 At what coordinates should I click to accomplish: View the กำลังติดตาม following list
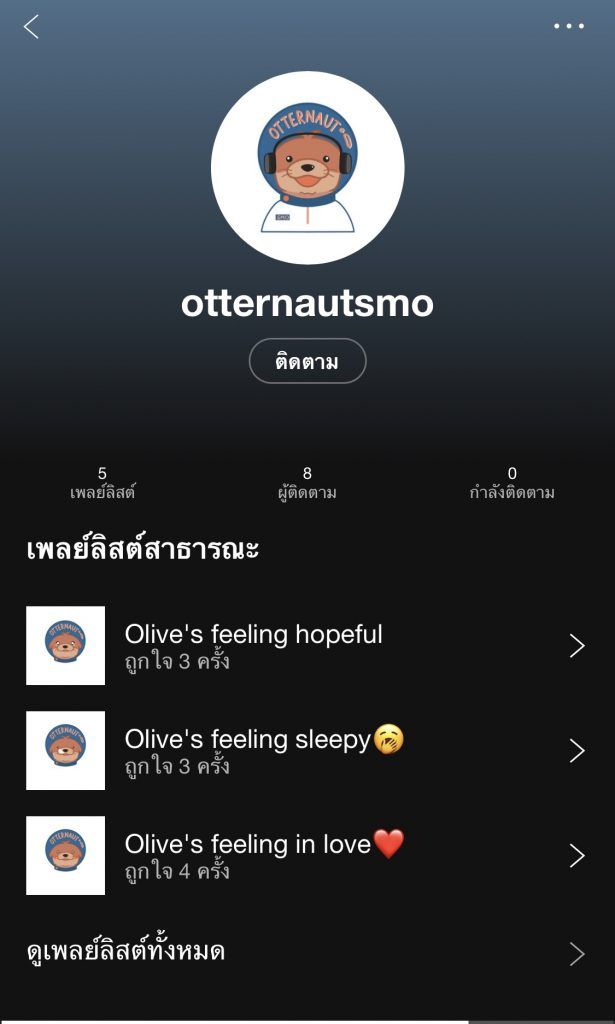click(x=512, y=483)
